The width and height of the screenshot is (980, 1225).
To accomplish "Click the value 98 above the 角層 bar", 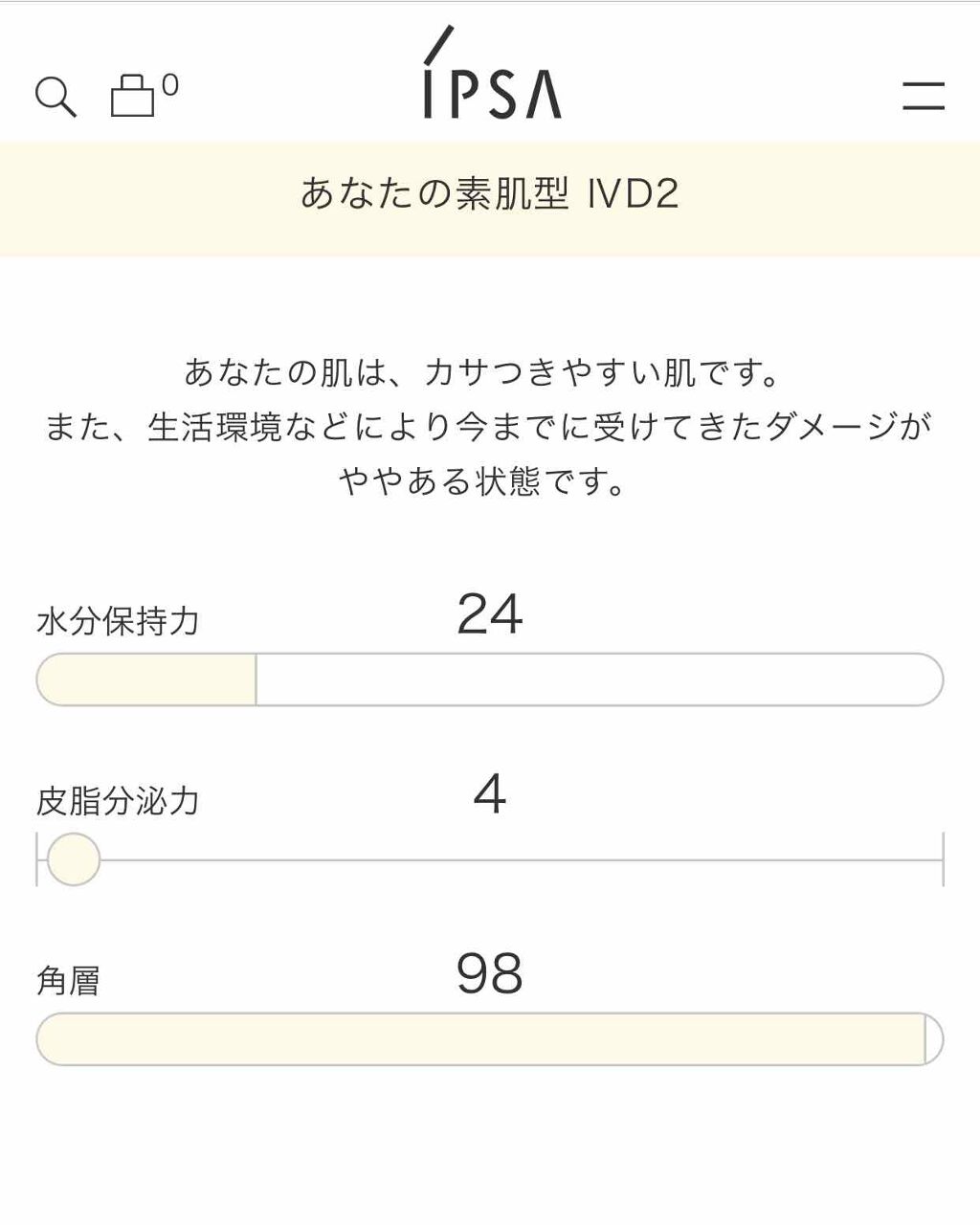I will coord(490,975).
